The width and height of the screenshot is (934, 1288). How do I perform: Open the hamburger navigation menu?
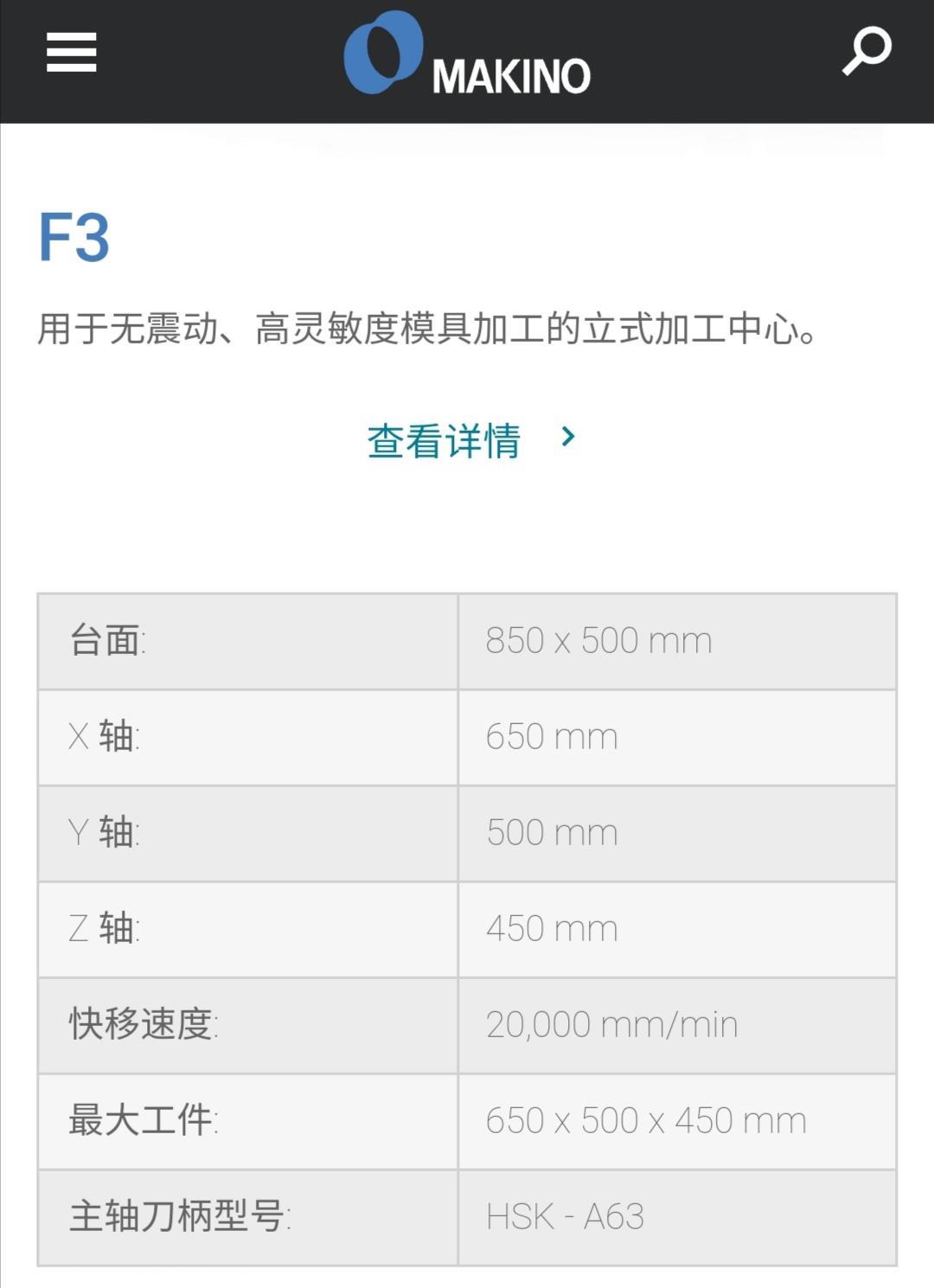[71, 53]
